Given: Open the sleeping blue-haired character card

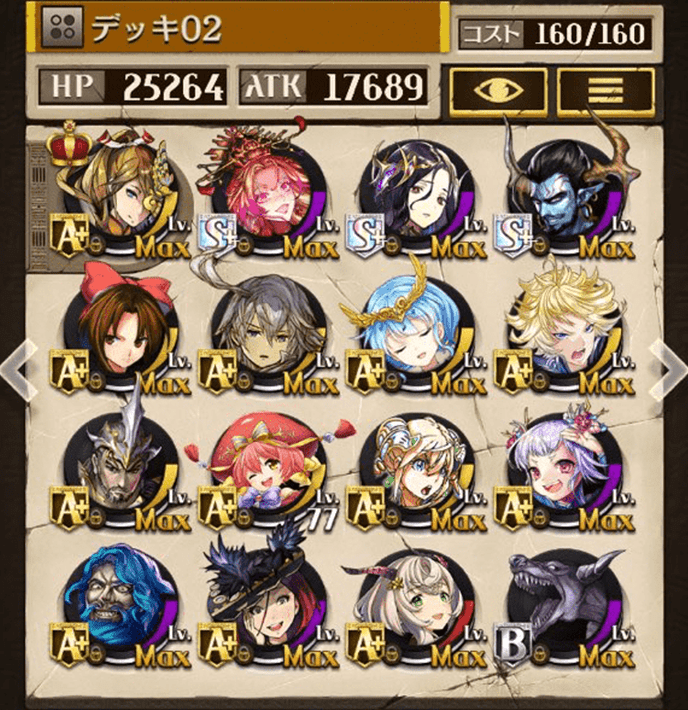Looking at the screenshot, I should click(414, 337).
